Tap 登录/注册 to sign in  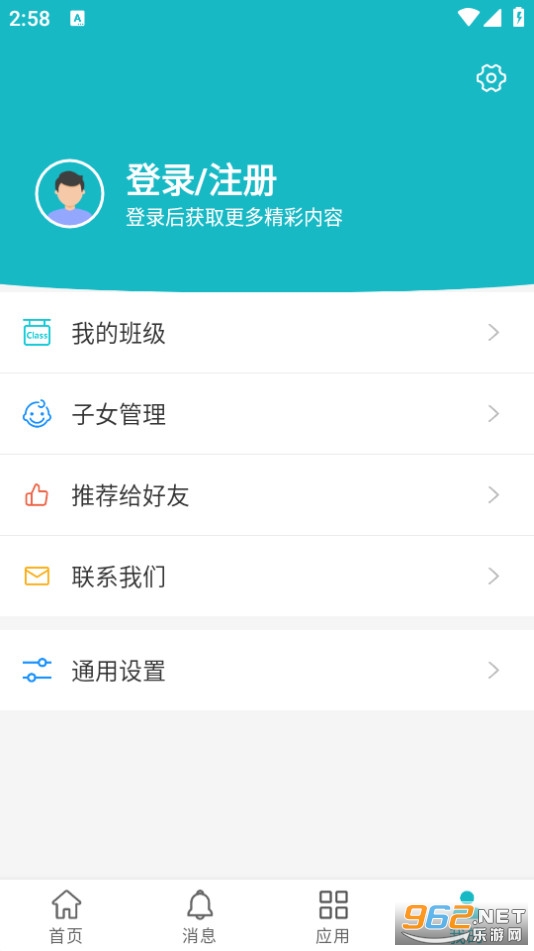coord(201,180)
